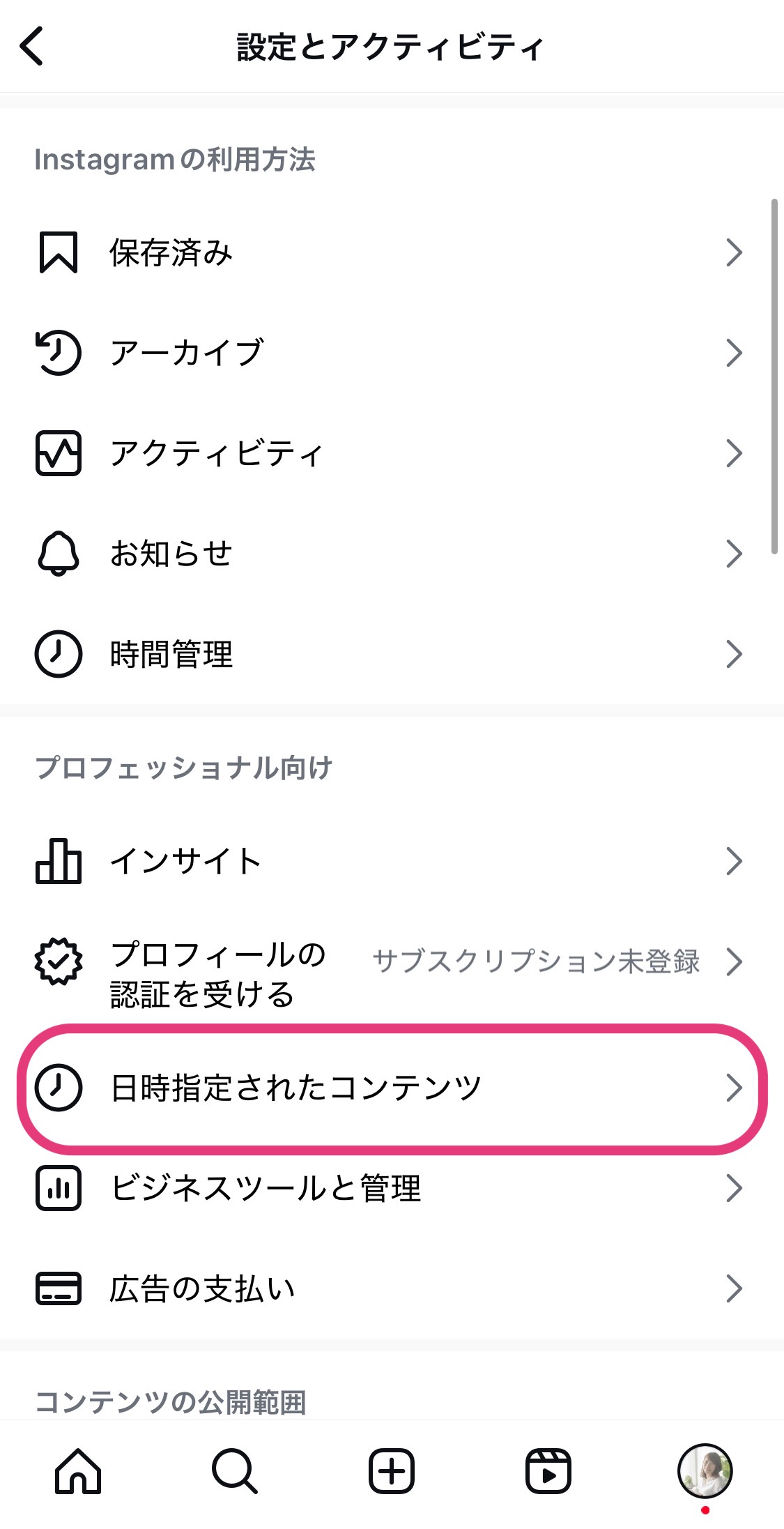Create a new post with plus icon

coord(392,1471)
